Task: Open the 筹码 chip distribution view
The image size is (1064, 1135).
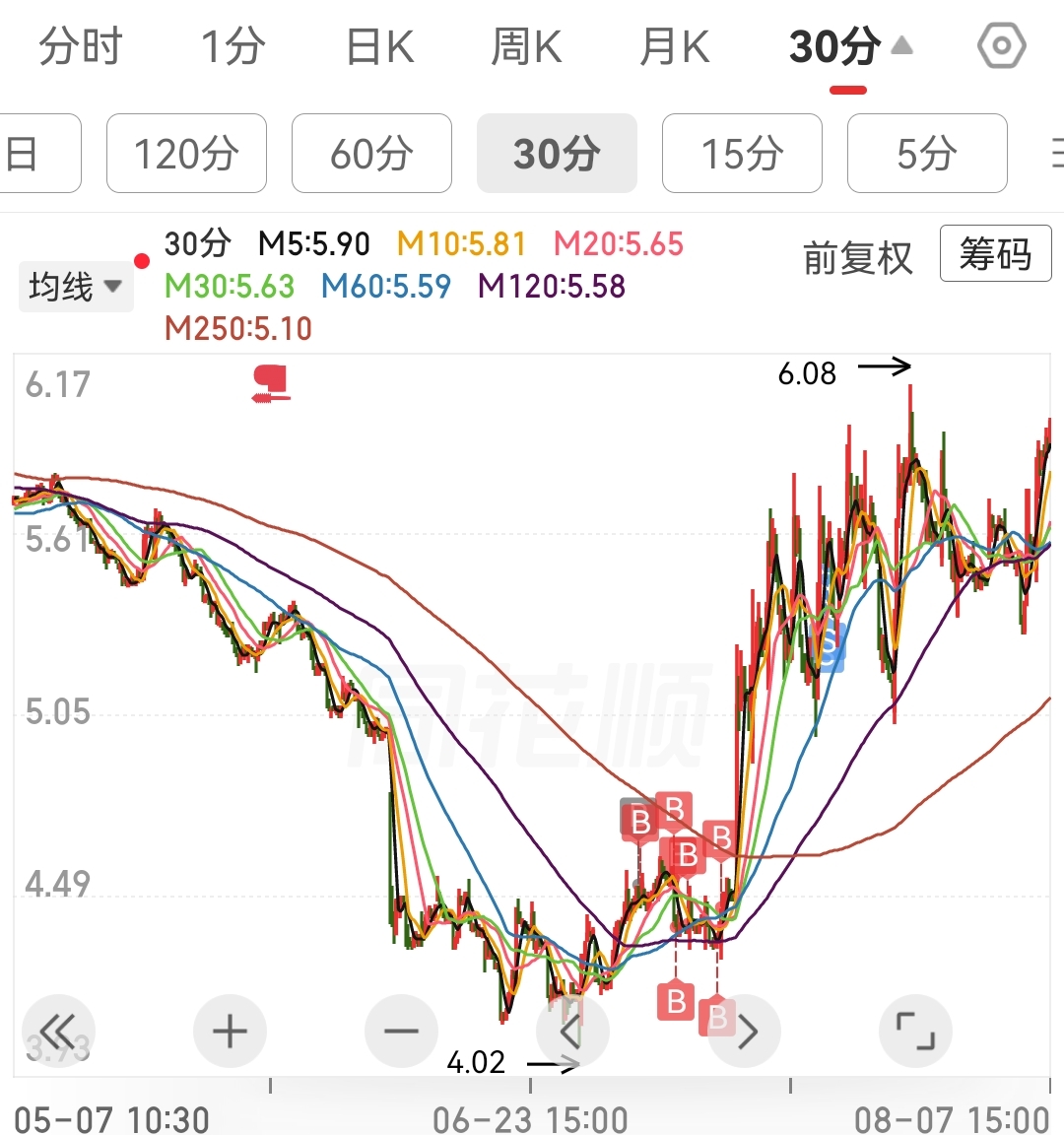Action: tap(995, 253)
